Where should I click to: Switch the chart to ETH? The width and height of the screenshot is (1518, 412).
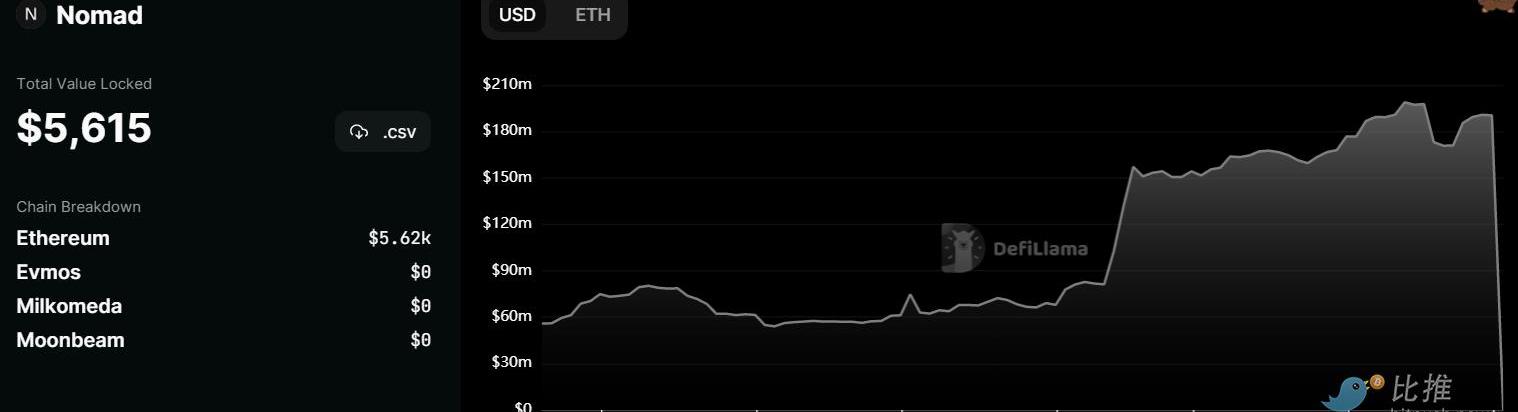pos(592,15)
